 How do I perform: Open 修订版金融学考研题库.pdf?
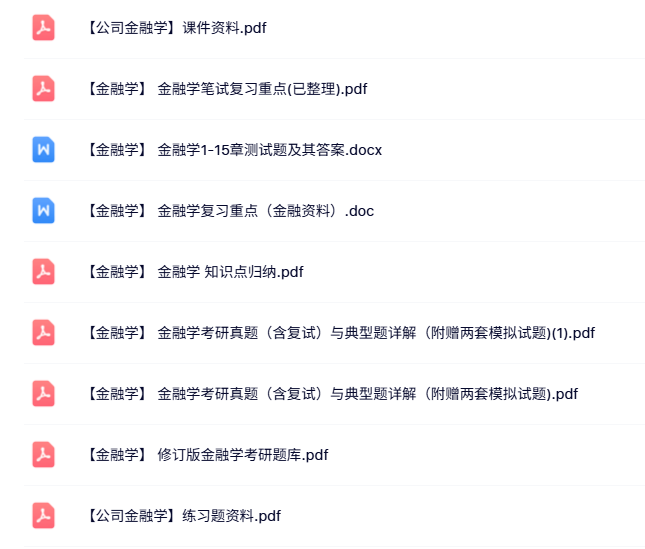[x=207, y=455]
